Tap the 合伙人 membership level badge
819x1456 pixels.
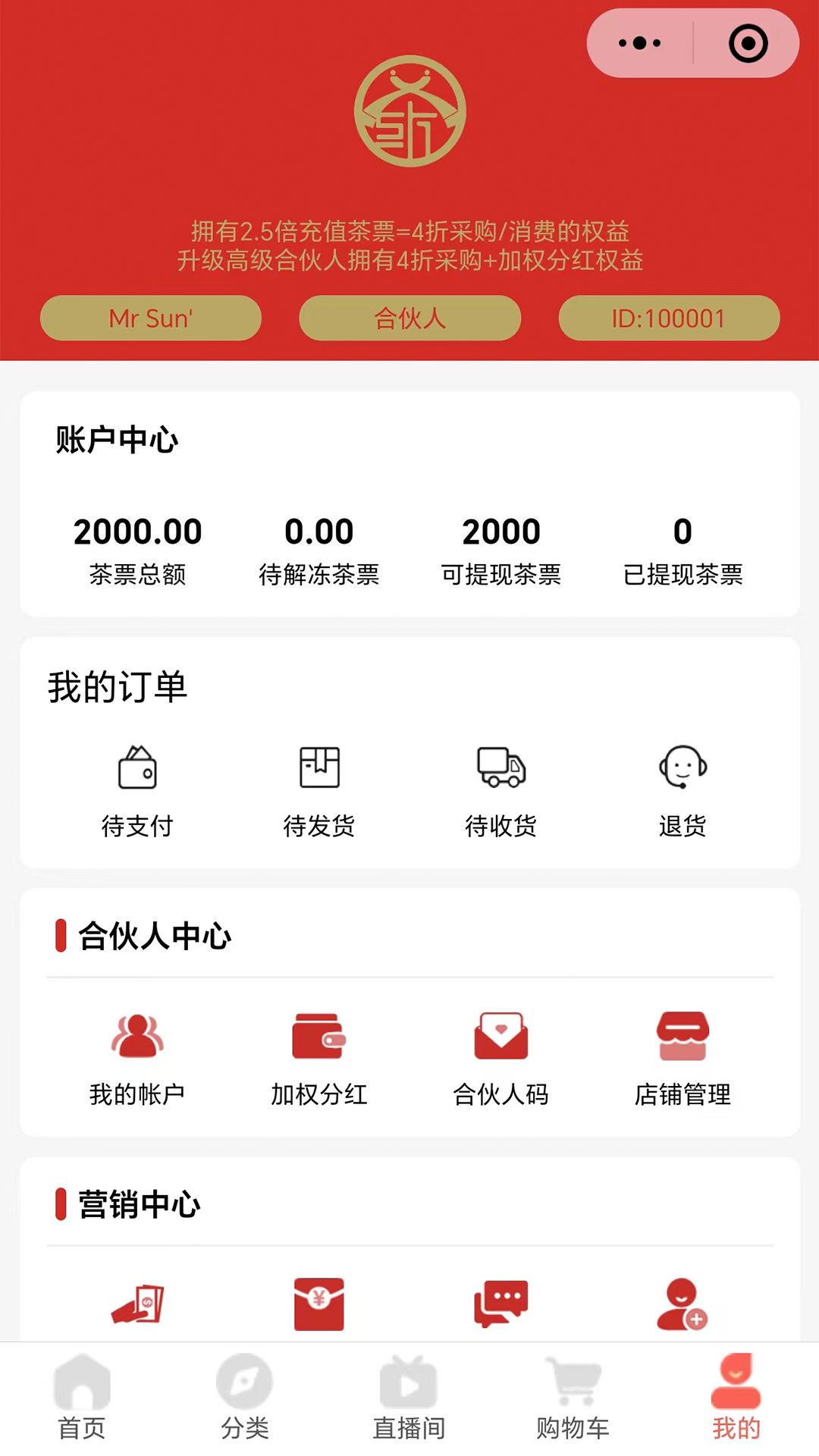(409, 318)
